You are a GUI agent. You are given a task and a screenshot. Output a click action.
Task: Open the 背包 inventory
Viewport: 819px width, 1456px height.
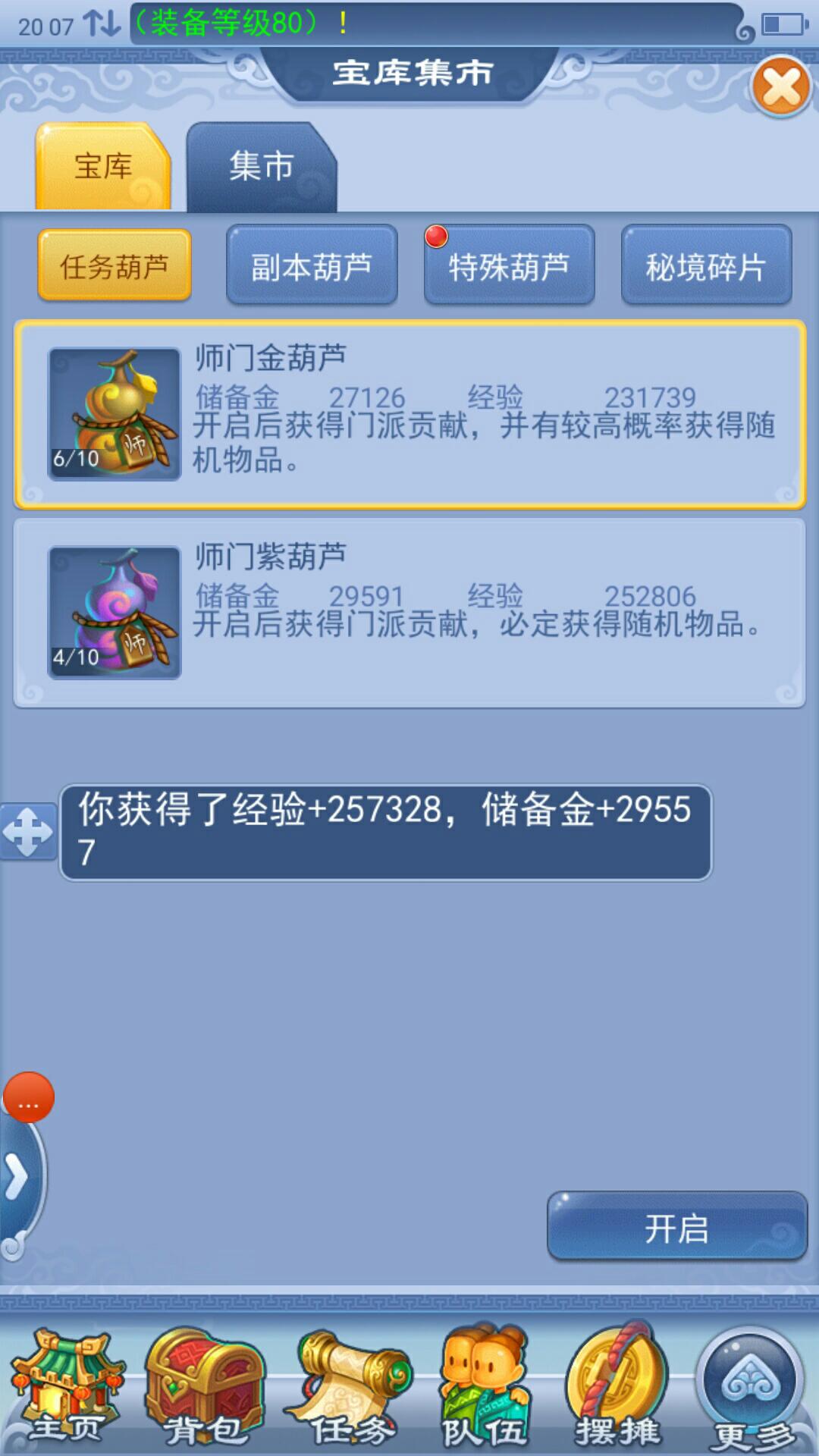point(205,1386)
